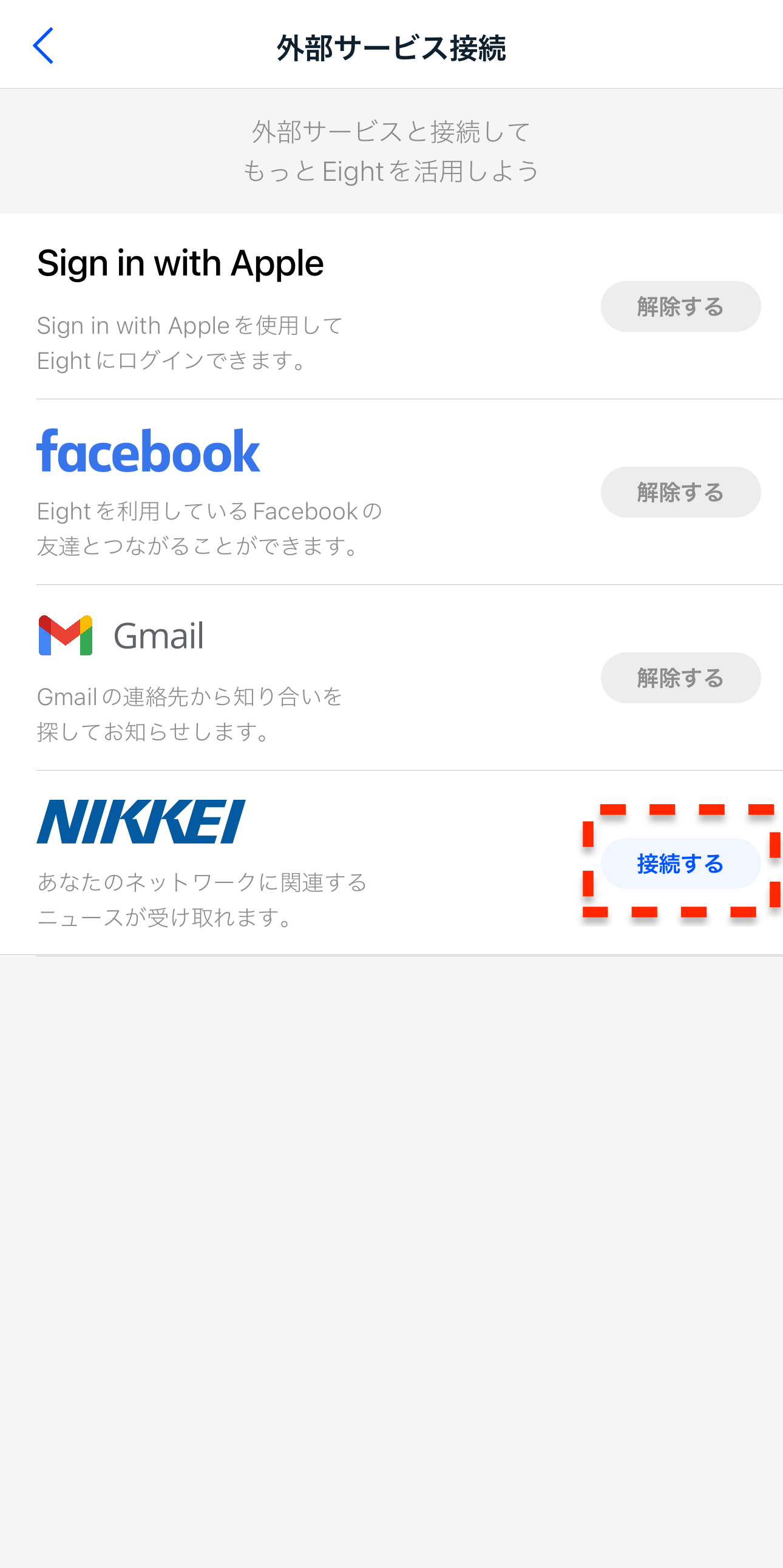Tap 解除する for Facebook
783x1568 pixels.
click(x=680, y=493)
